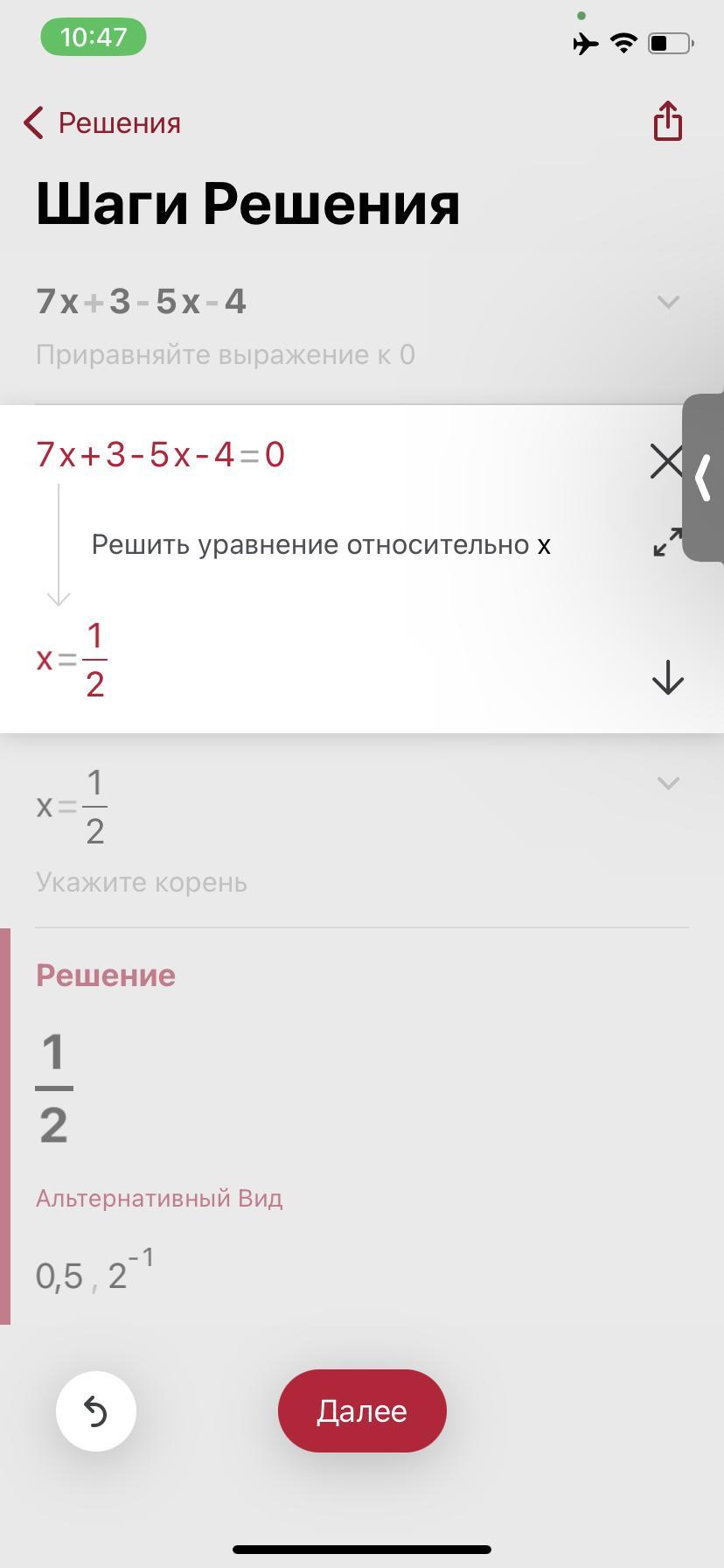
Task: Tap the Далее button
Action: (x=362, y=1410)
